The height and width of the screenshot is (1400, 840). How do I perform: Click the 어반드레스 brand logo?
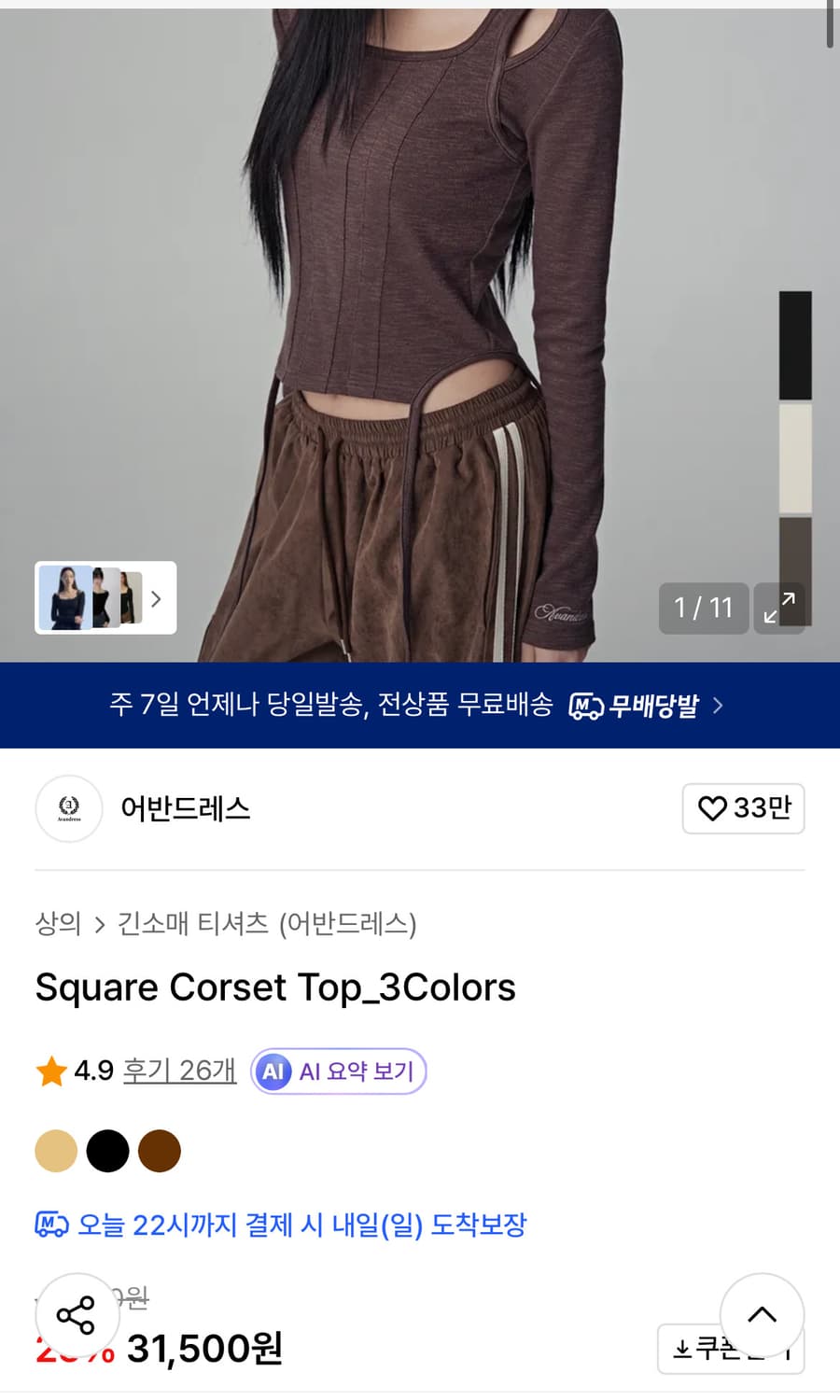tap(68, 809)
